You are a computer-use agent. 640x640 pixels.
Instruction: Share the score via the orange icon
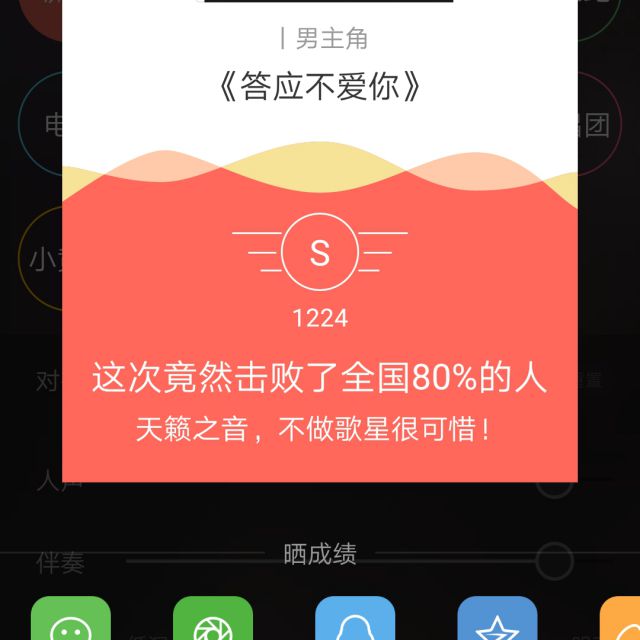coord(620,618)
